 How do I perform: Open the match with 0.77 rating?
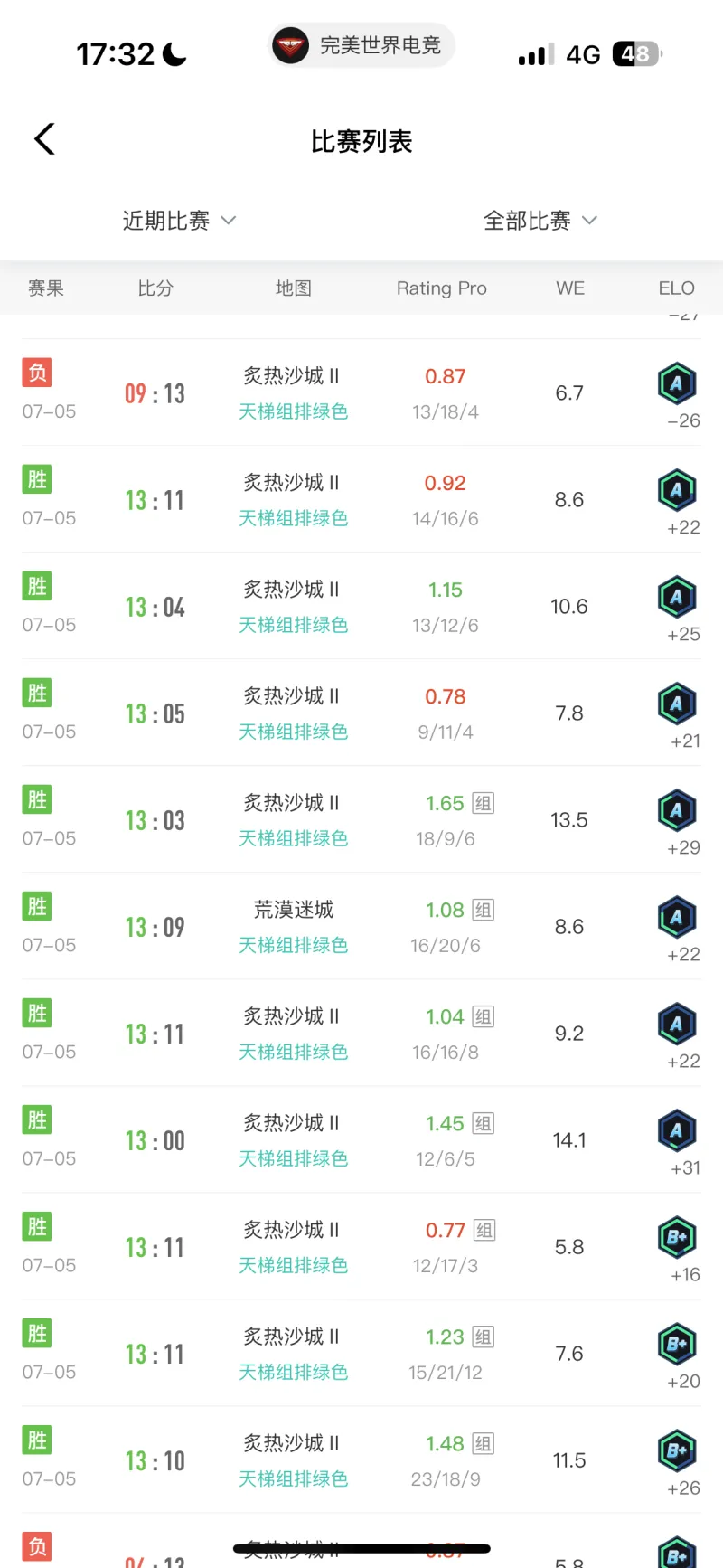361,1246
